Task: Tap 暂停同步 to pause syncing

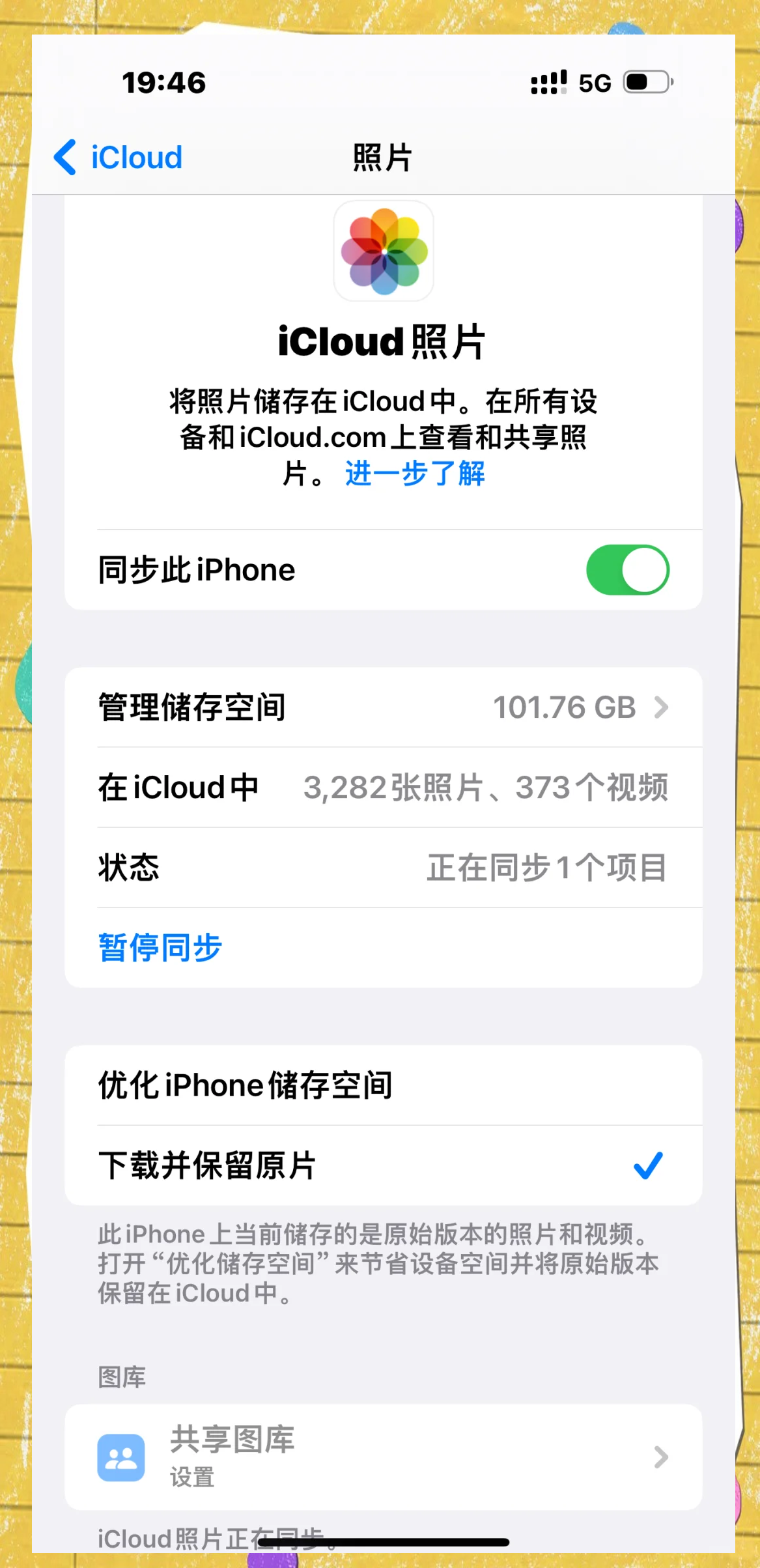Action: (x=160, y=948)
